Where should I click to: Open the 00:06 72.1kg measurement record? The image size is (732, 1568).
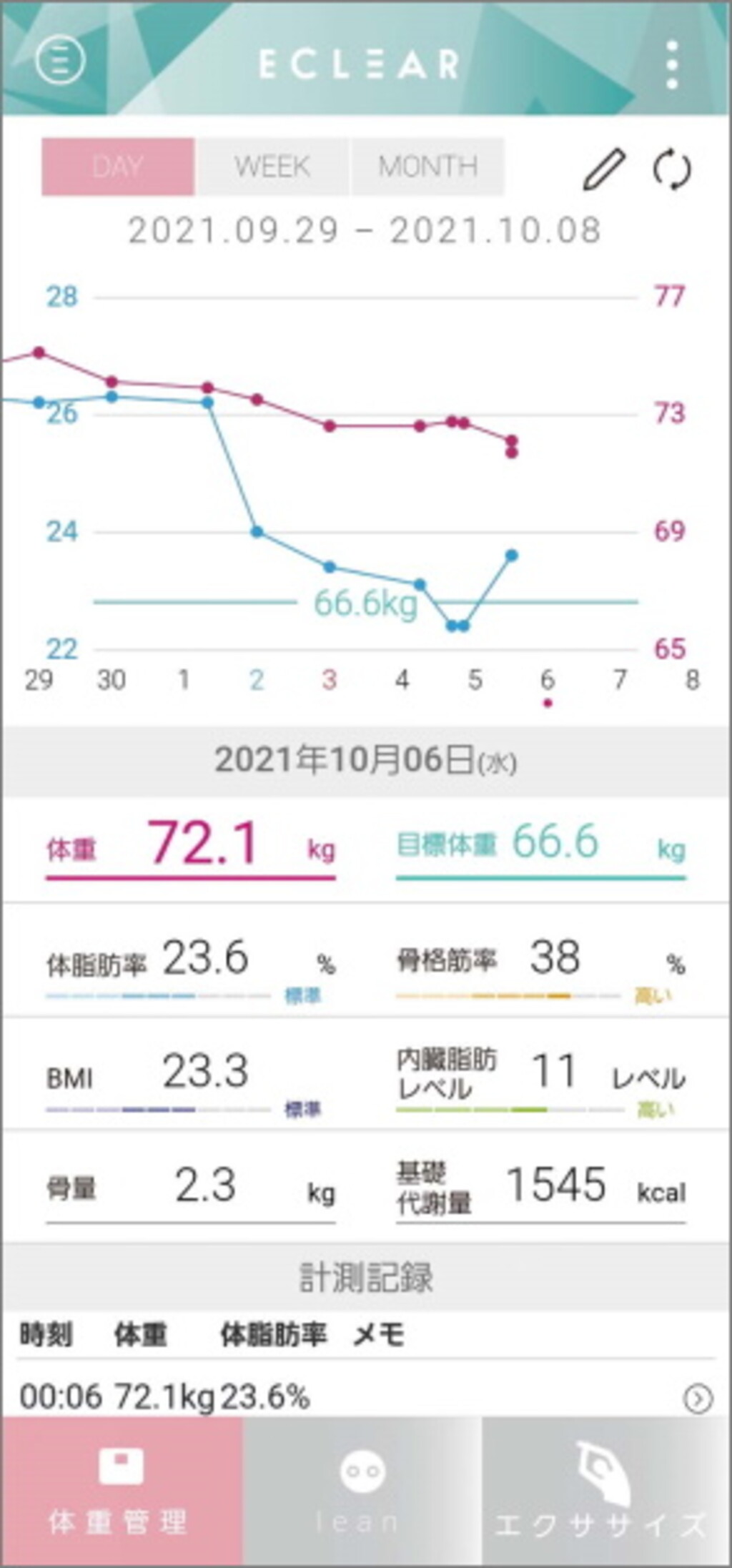[x=366, y=1396]
